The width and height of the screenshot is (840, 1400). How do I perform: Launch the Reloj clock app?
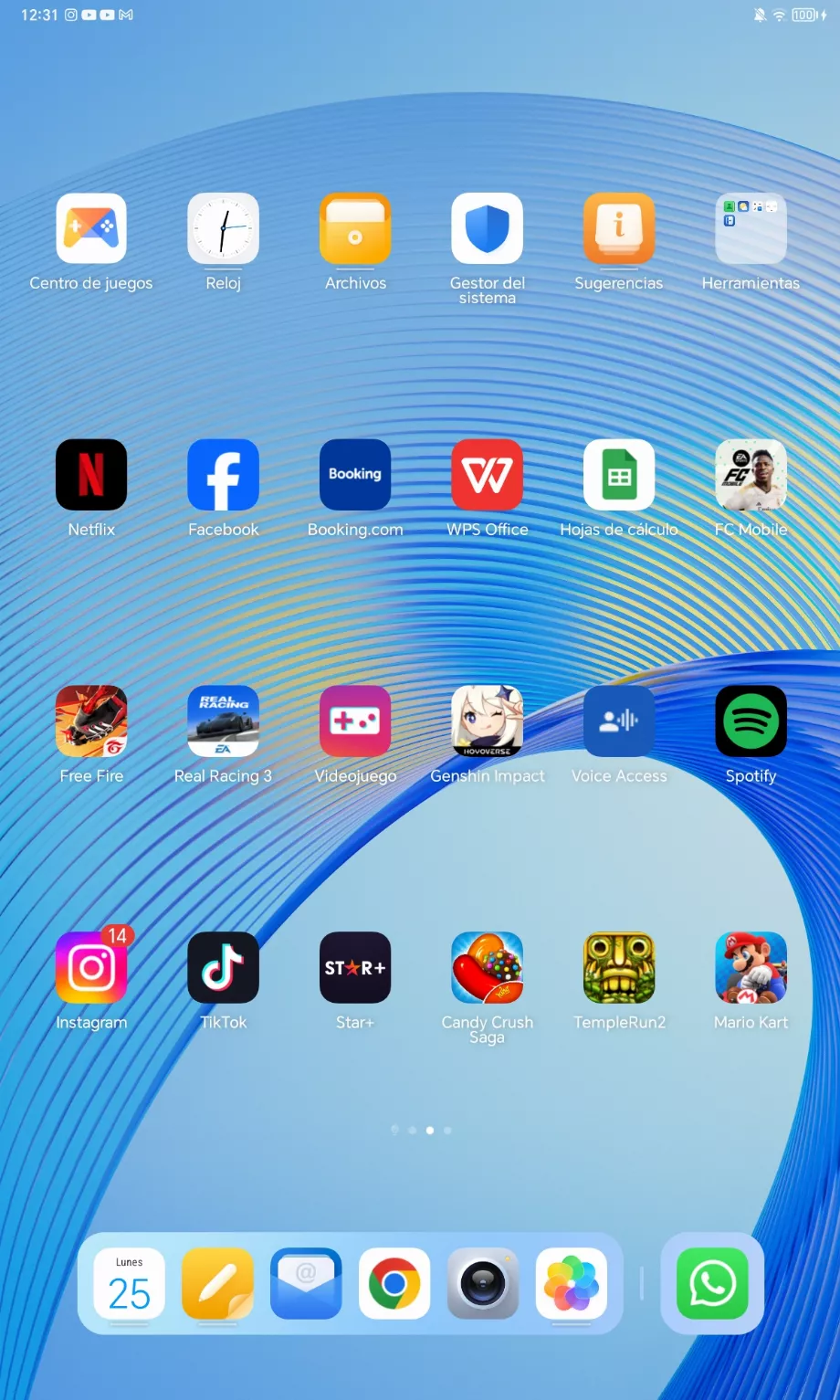tap(223, 228)
